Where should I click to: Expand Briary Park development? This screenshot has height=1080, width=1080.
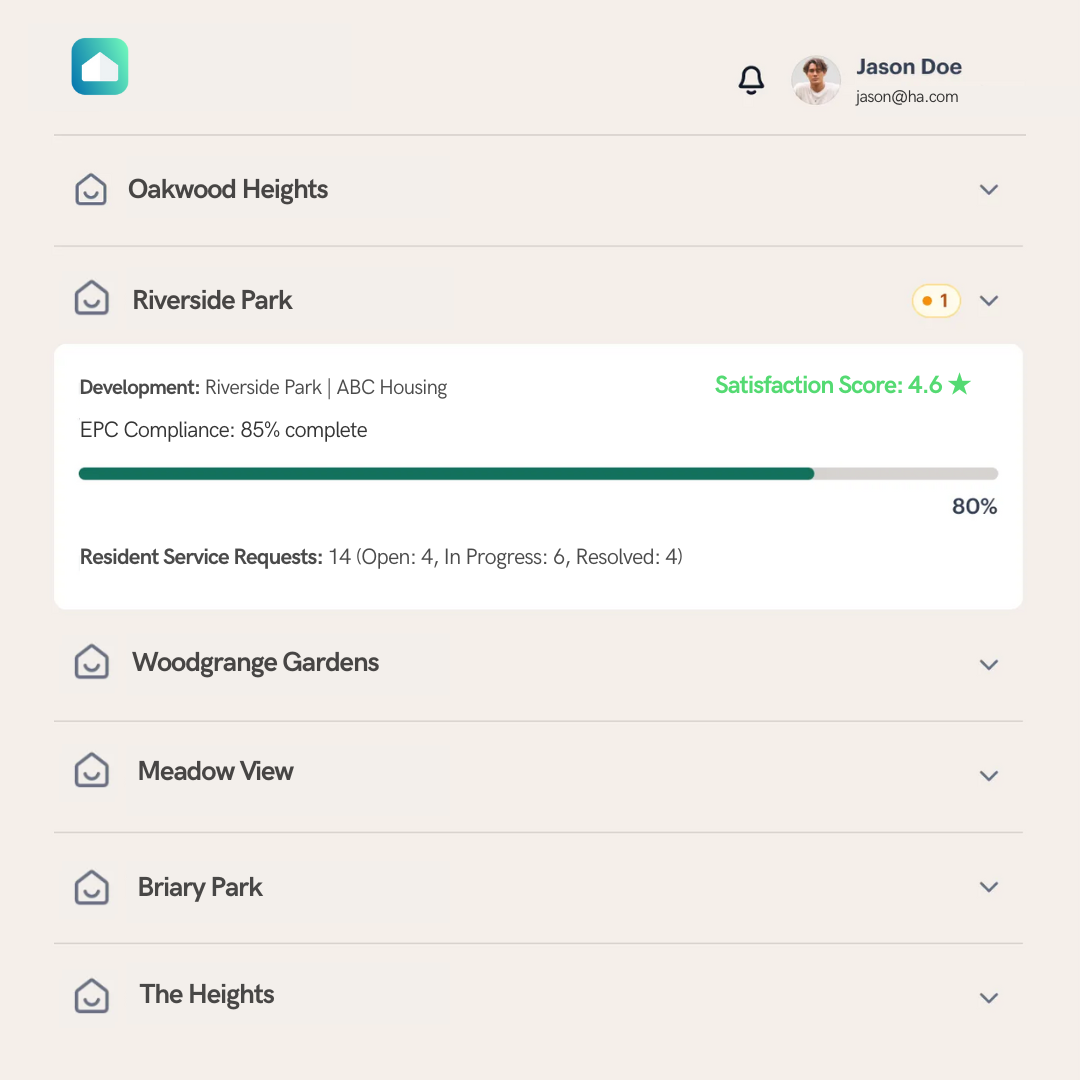tap(989, 887)
